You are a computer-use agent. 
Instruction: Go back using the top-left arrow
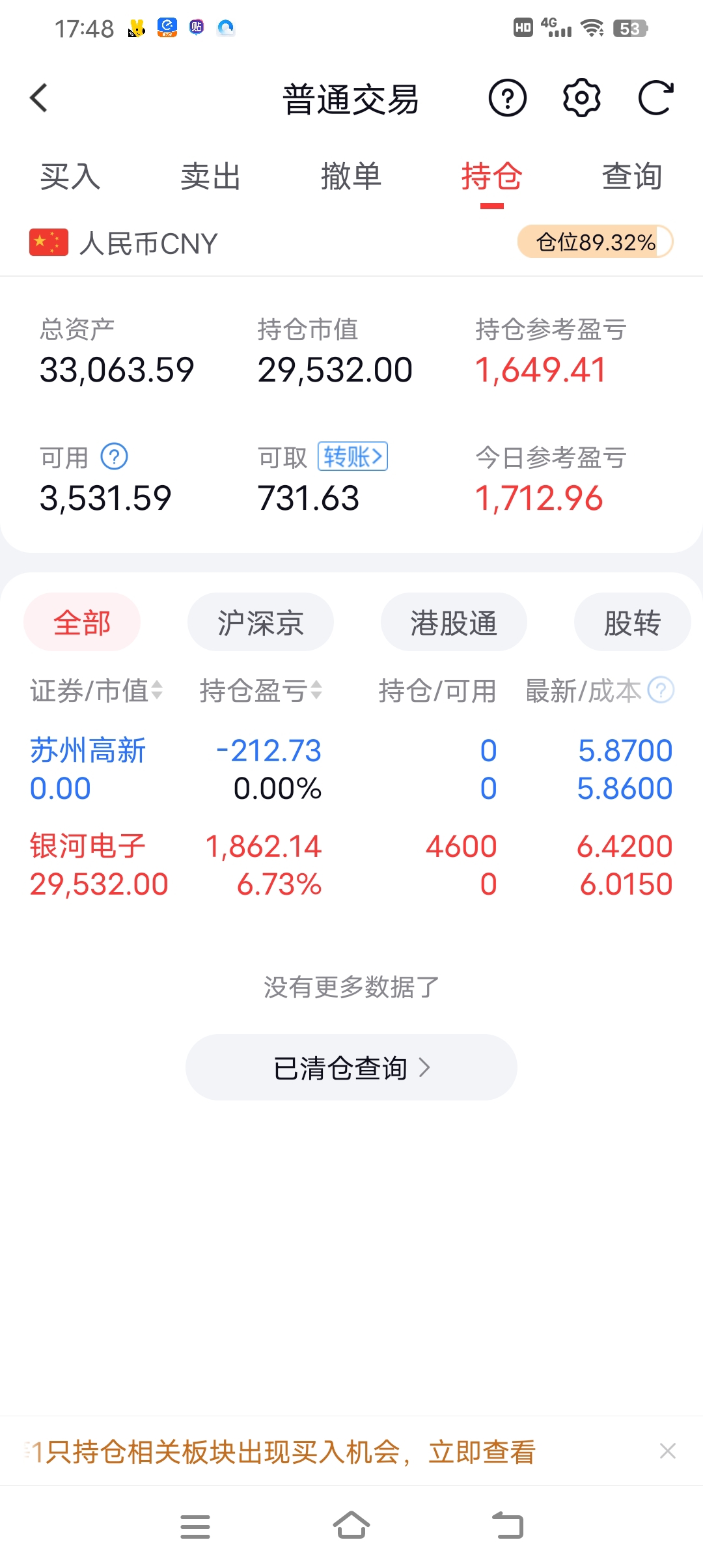tap(39, 98)
